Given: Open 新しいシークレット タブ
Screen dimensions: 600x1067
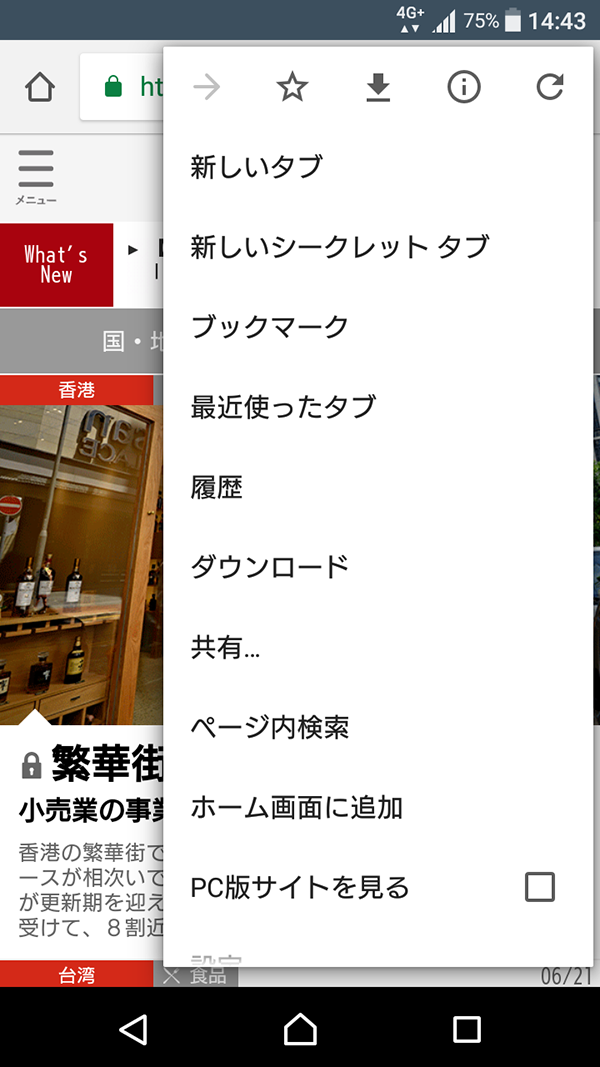Looking at the screenshot, I should coord(339,246).
